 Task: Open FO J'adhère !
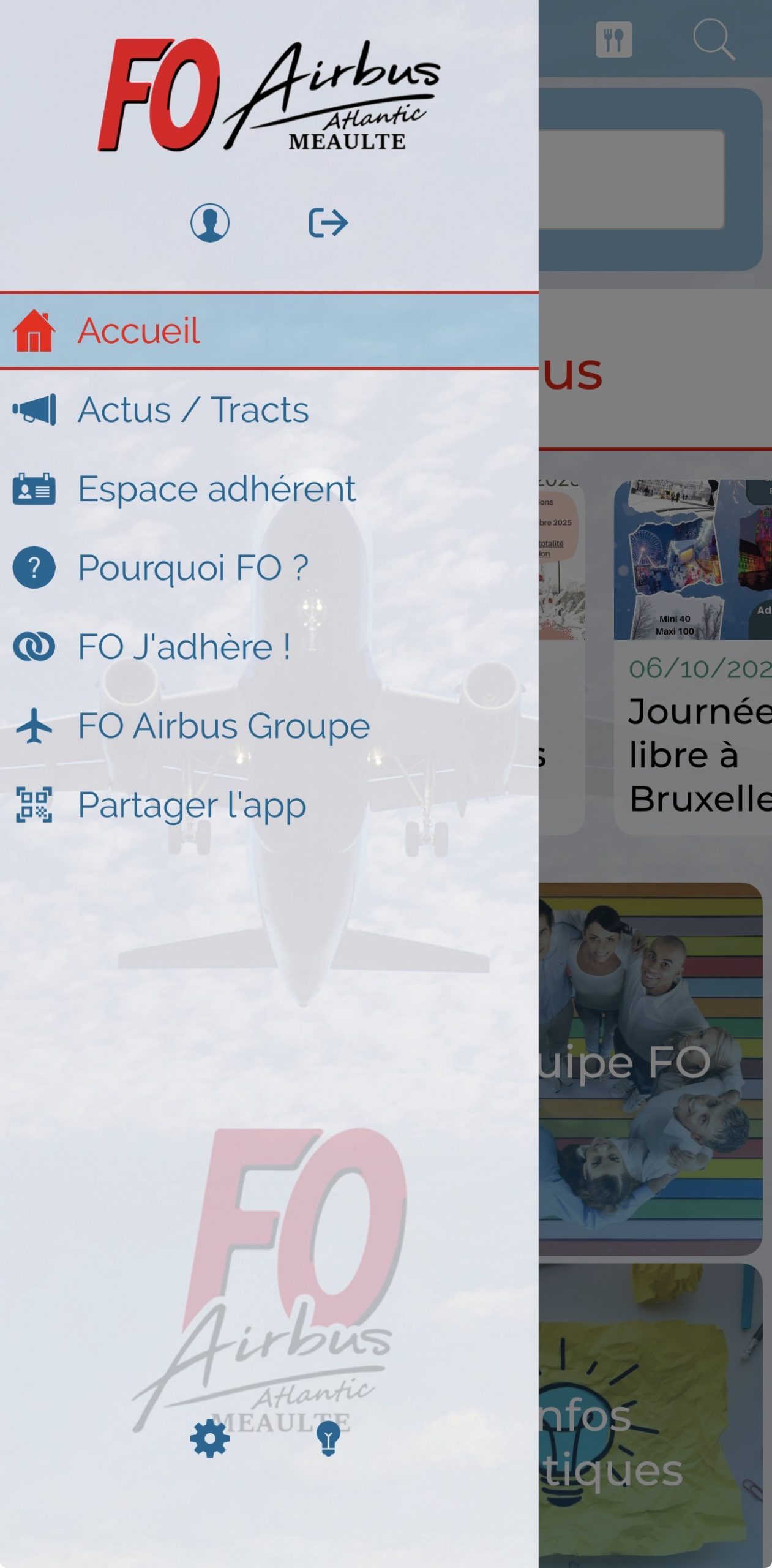coord(184,647)
